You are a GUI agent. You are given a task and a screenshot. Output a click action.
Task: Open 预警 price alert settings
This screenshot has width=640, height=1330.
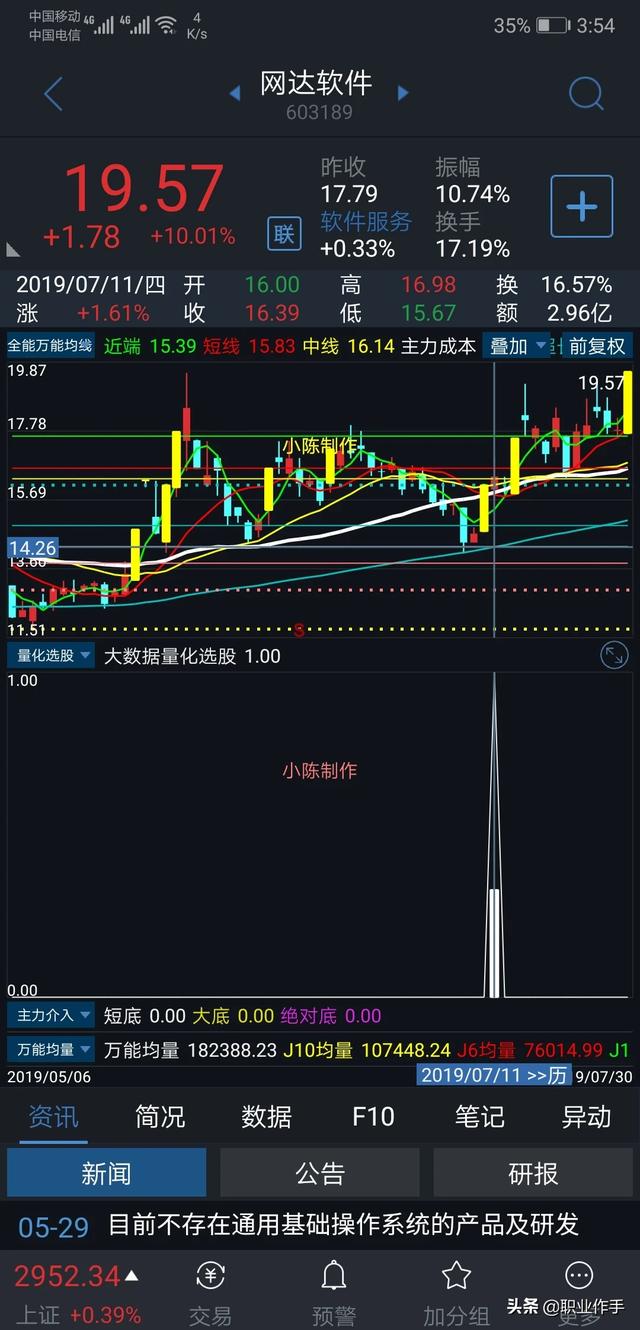coord(333,1290)
